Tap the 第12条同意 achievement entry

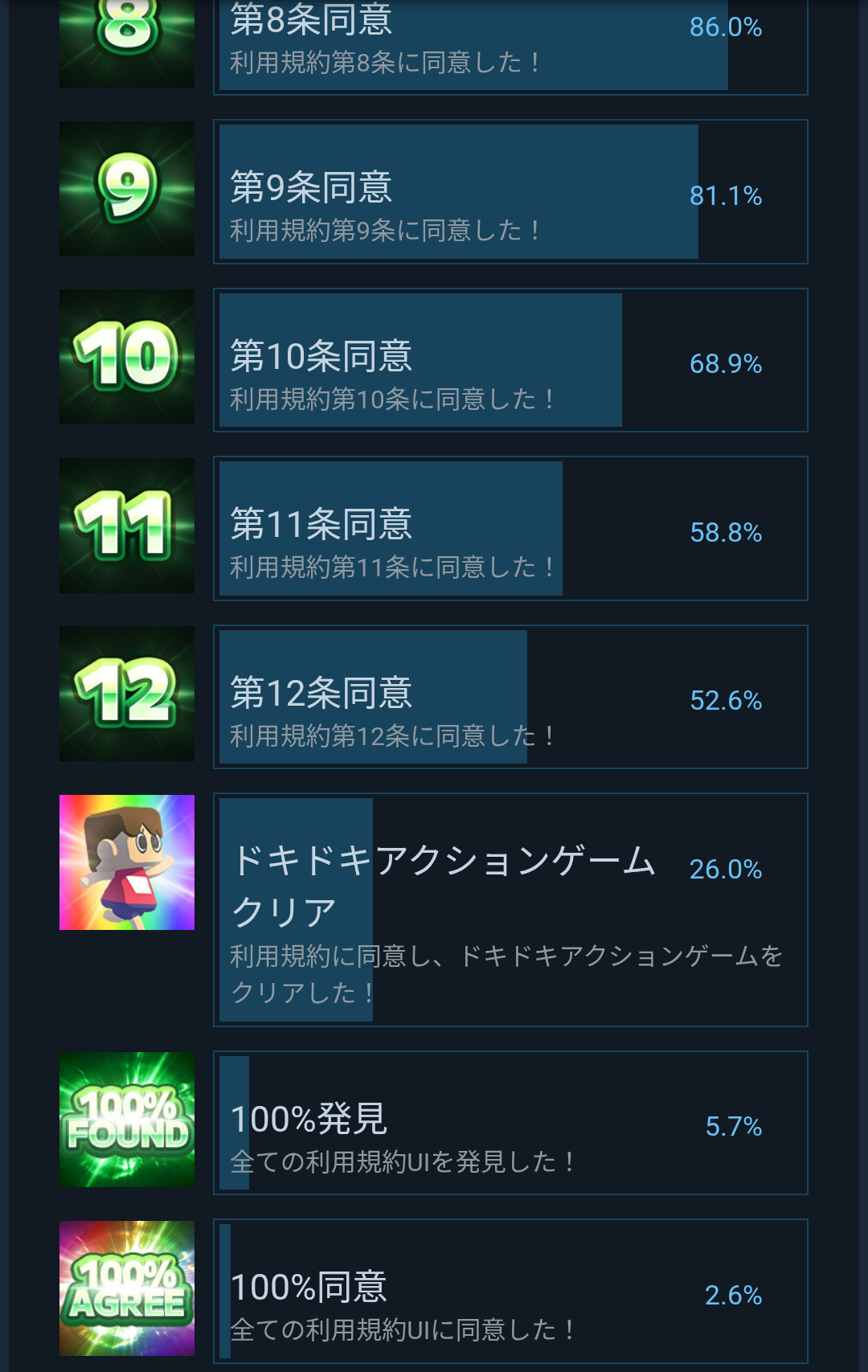coord(510,697)
